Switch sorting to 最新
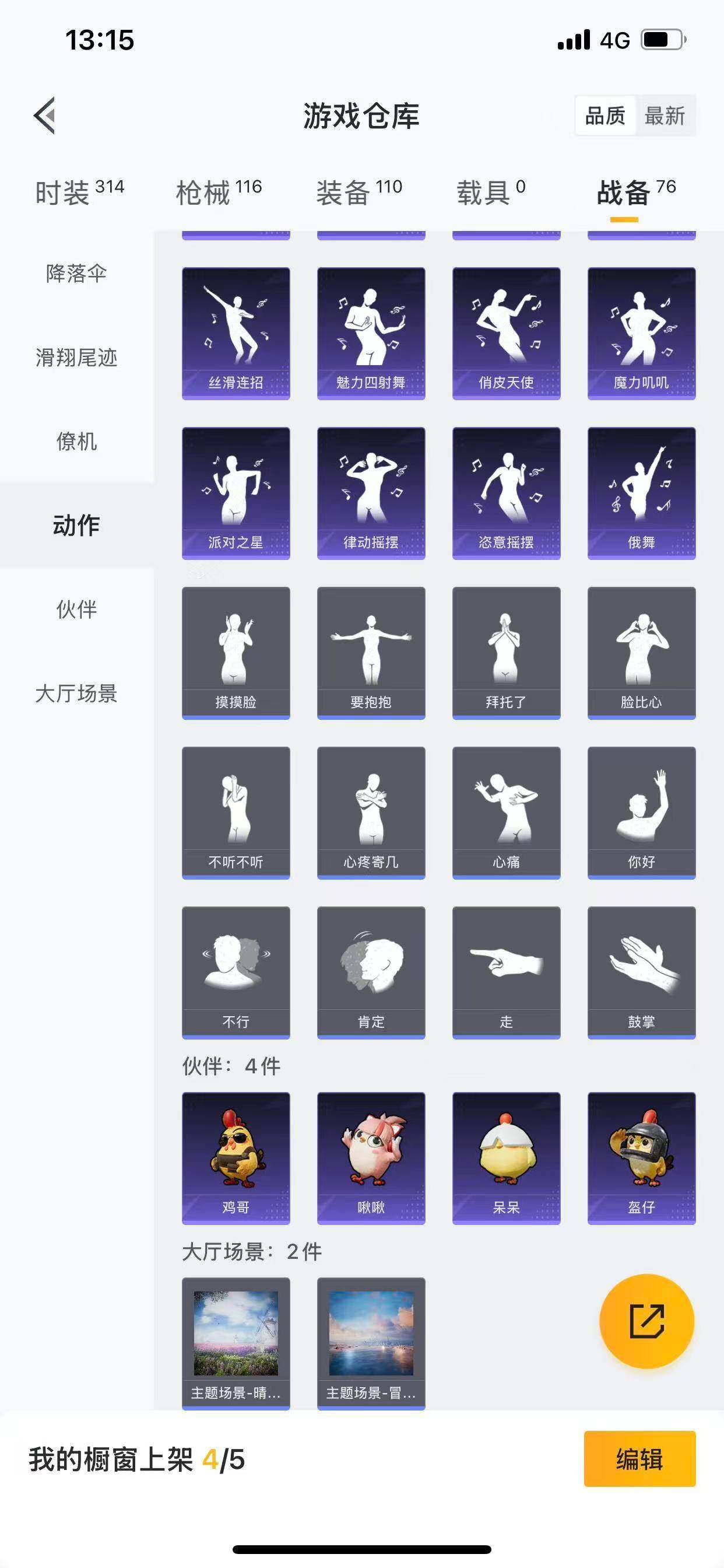724x1568 pixels. click(x=665, y=116)
